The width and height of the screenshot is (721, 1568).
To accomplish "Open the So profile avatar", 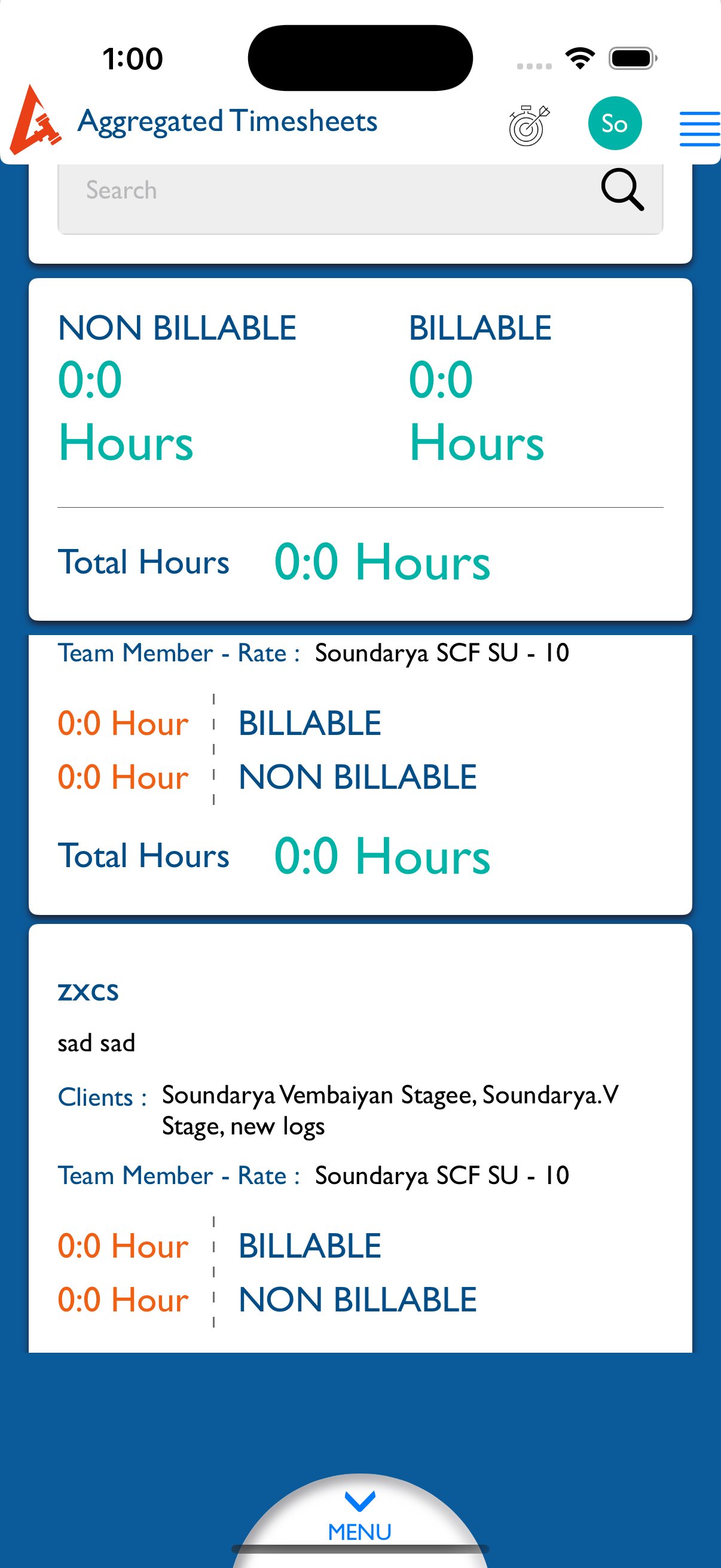I will (614, 124).
